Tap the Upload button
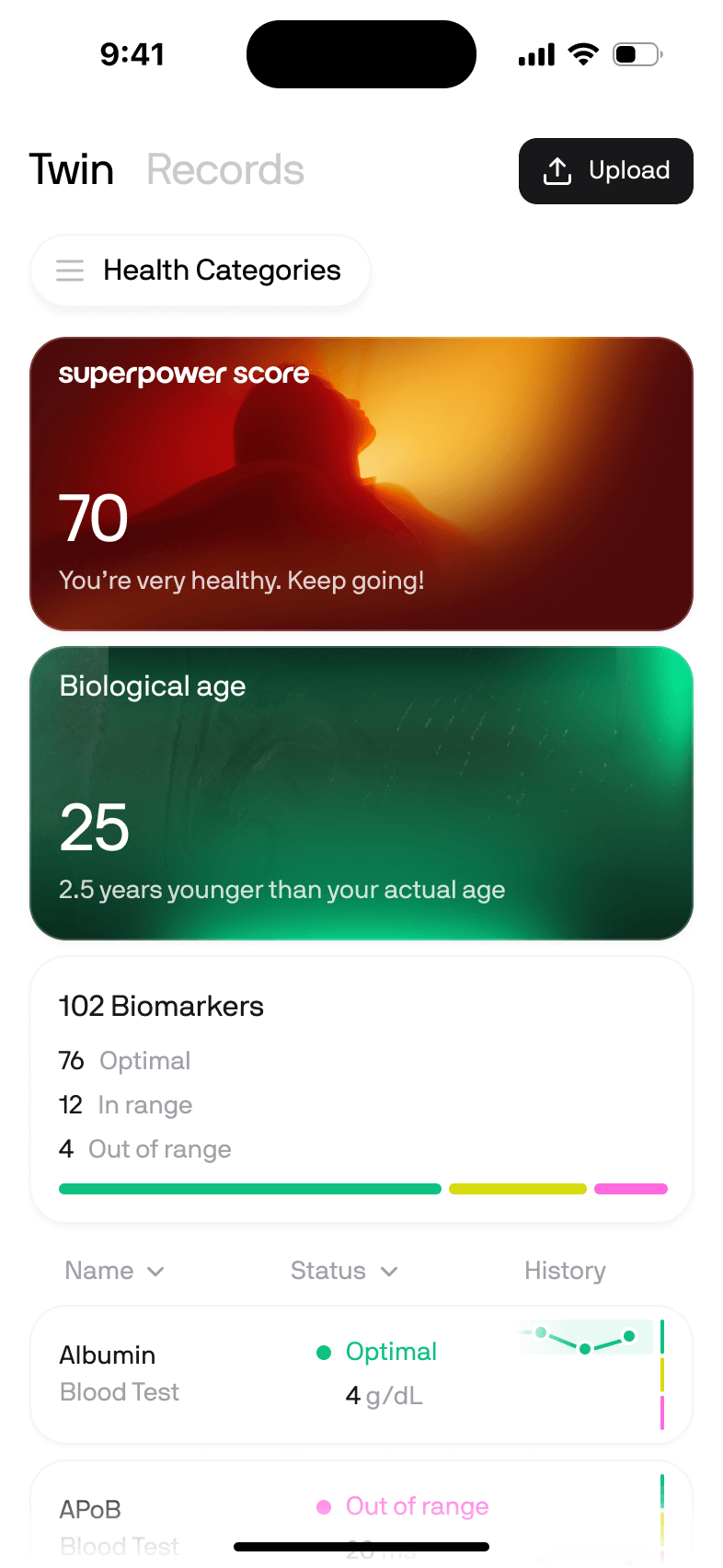 click(x=605, y=171)
